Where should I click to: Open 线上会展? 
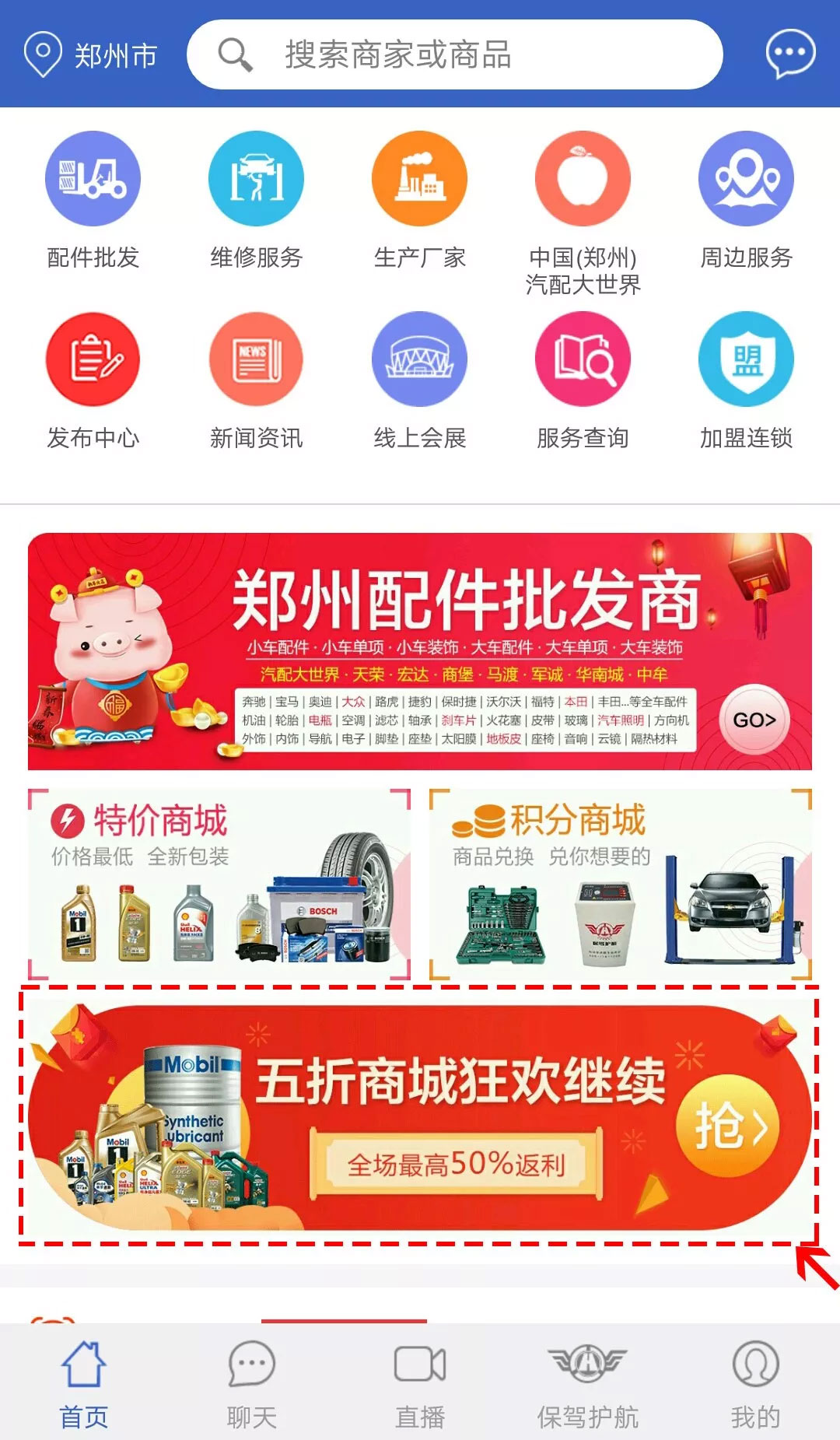(x=419, y=381)
